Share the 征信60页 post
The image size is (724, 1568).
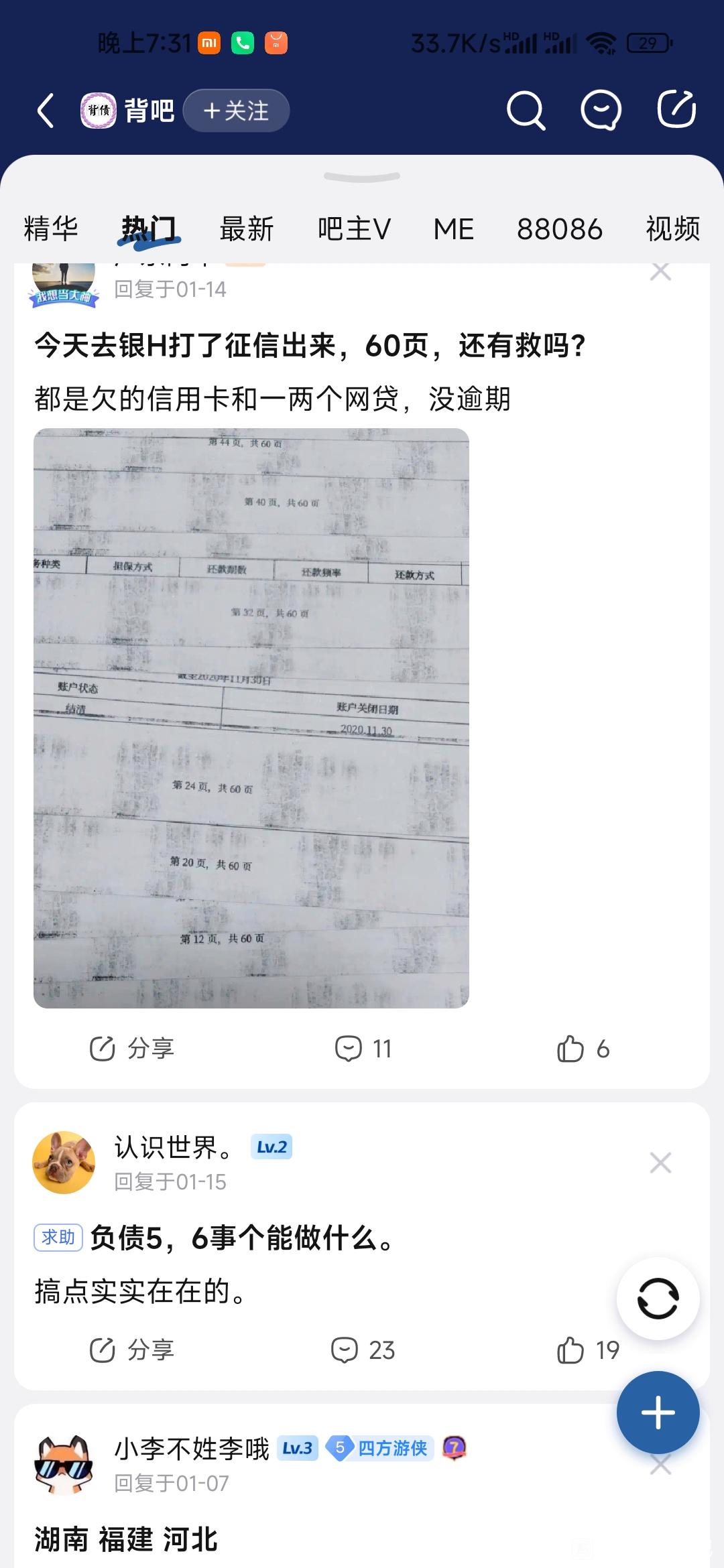tap(132, 1049)
